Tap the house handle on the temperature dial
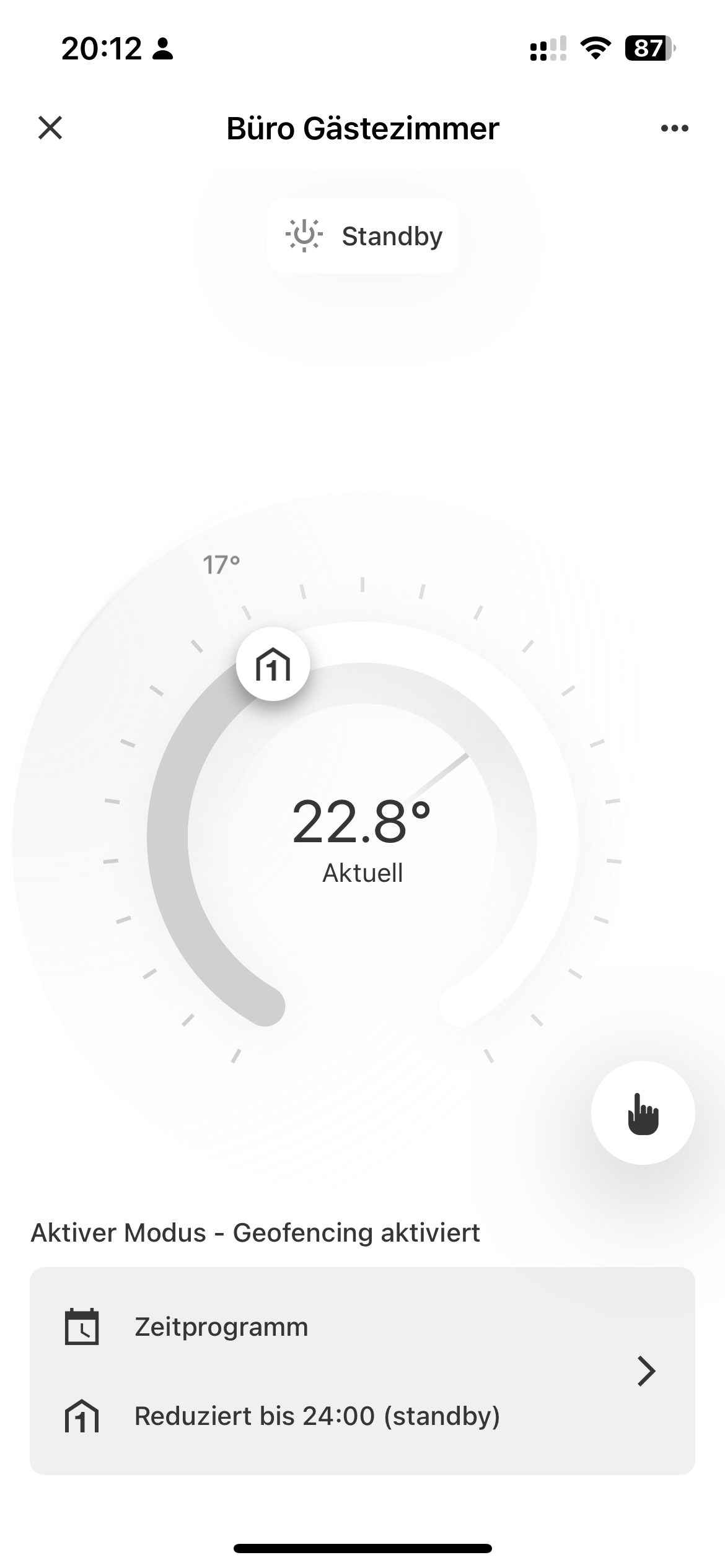 pyautogui.click(x=273, y=664)
